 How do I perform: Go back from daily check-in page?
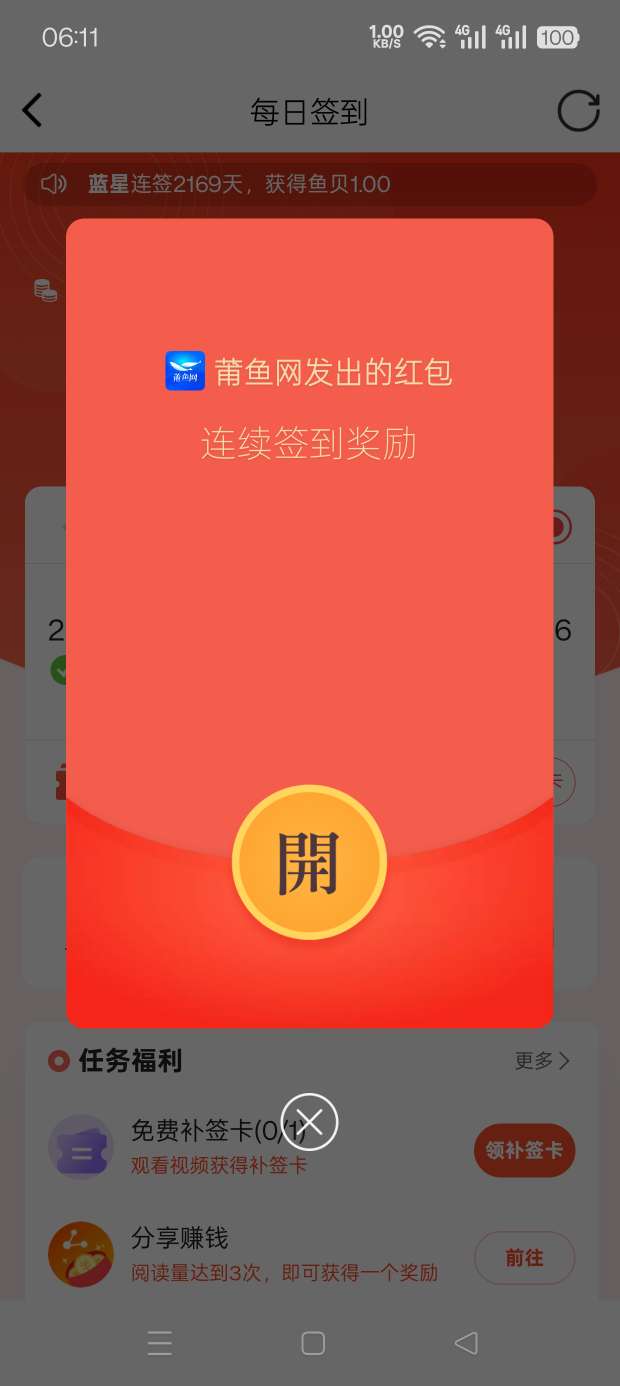33,110
